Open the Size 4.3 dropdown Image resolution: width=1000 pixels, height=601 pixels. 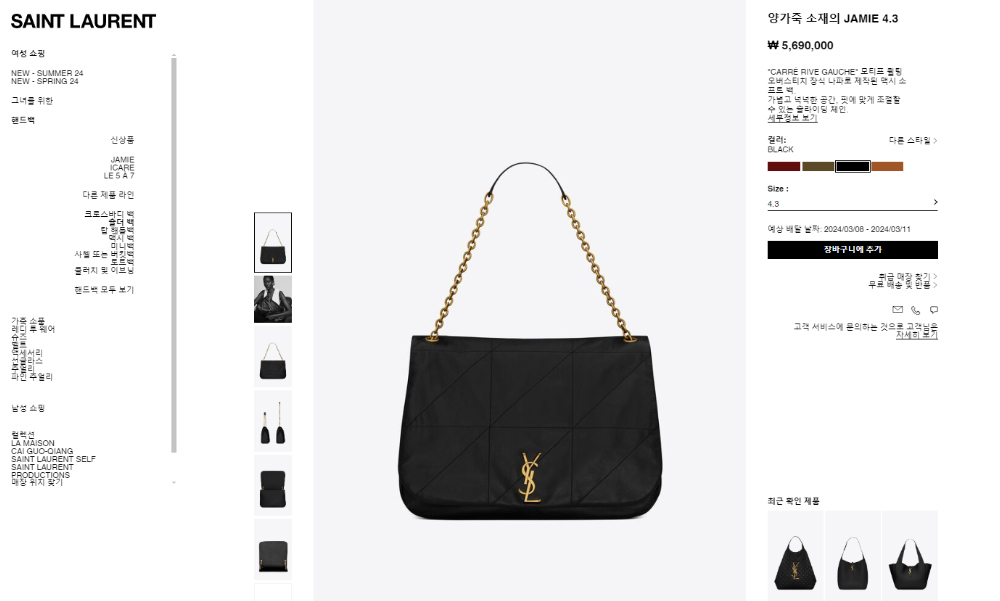[852, 203]
